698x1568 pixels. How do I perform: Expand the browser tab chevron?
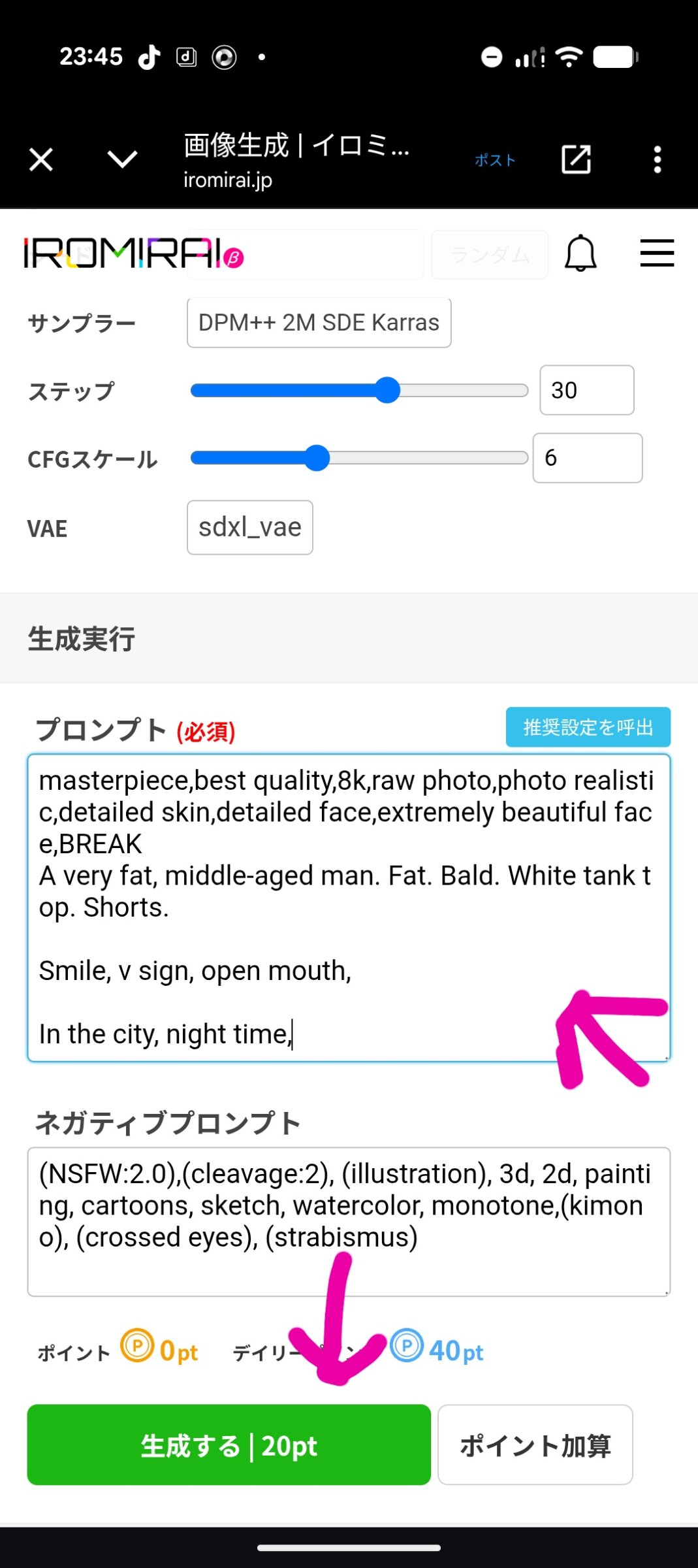tap(122, 159)
